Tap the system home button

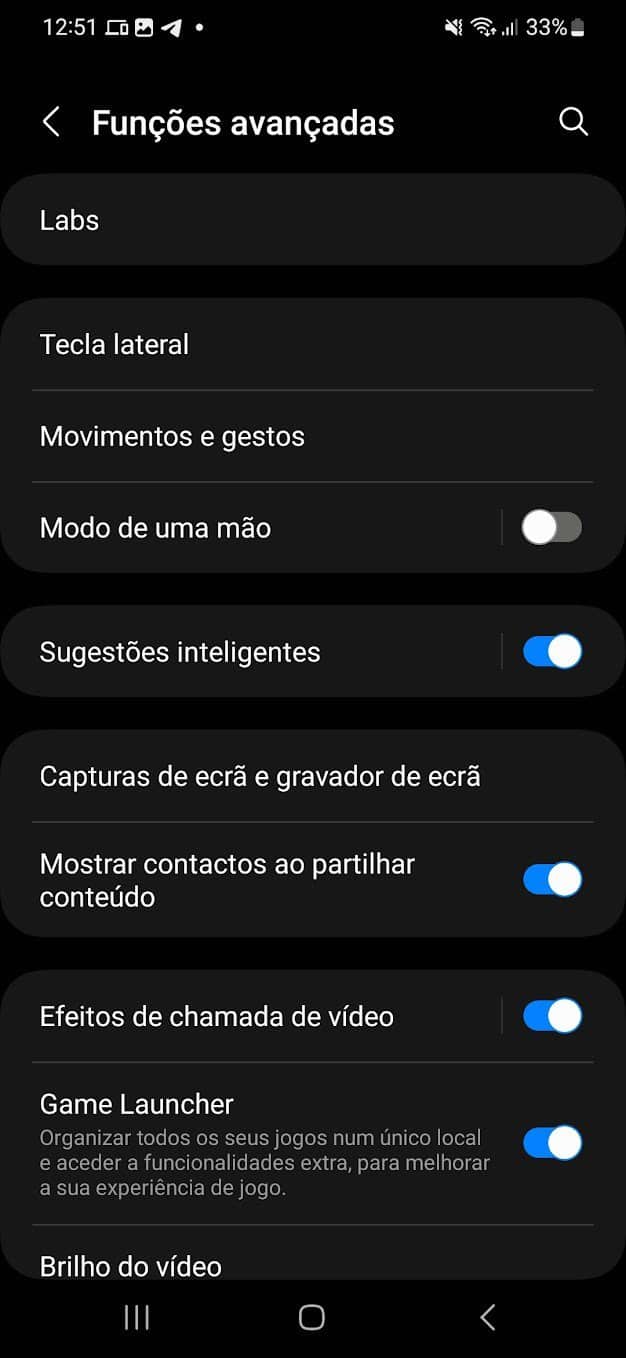(312, 1318)
